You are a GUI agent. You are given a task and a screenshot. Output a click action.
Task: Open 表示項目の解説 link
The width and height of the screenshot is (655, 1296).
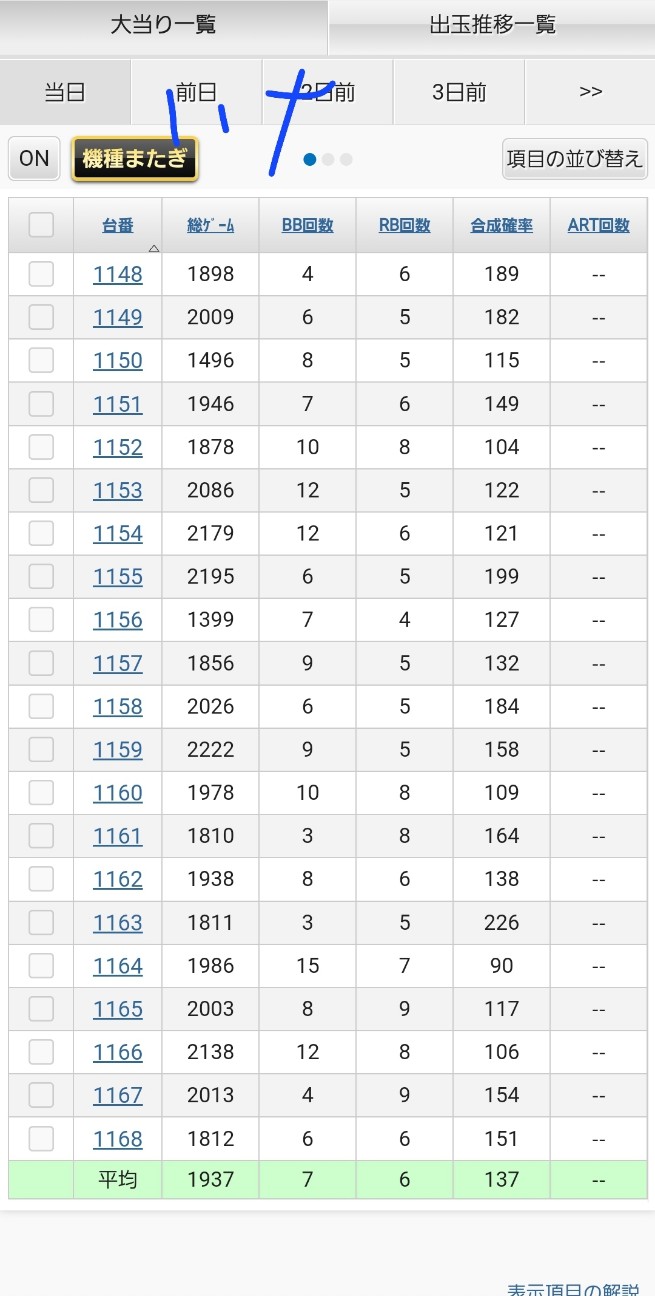point(575,1289)
